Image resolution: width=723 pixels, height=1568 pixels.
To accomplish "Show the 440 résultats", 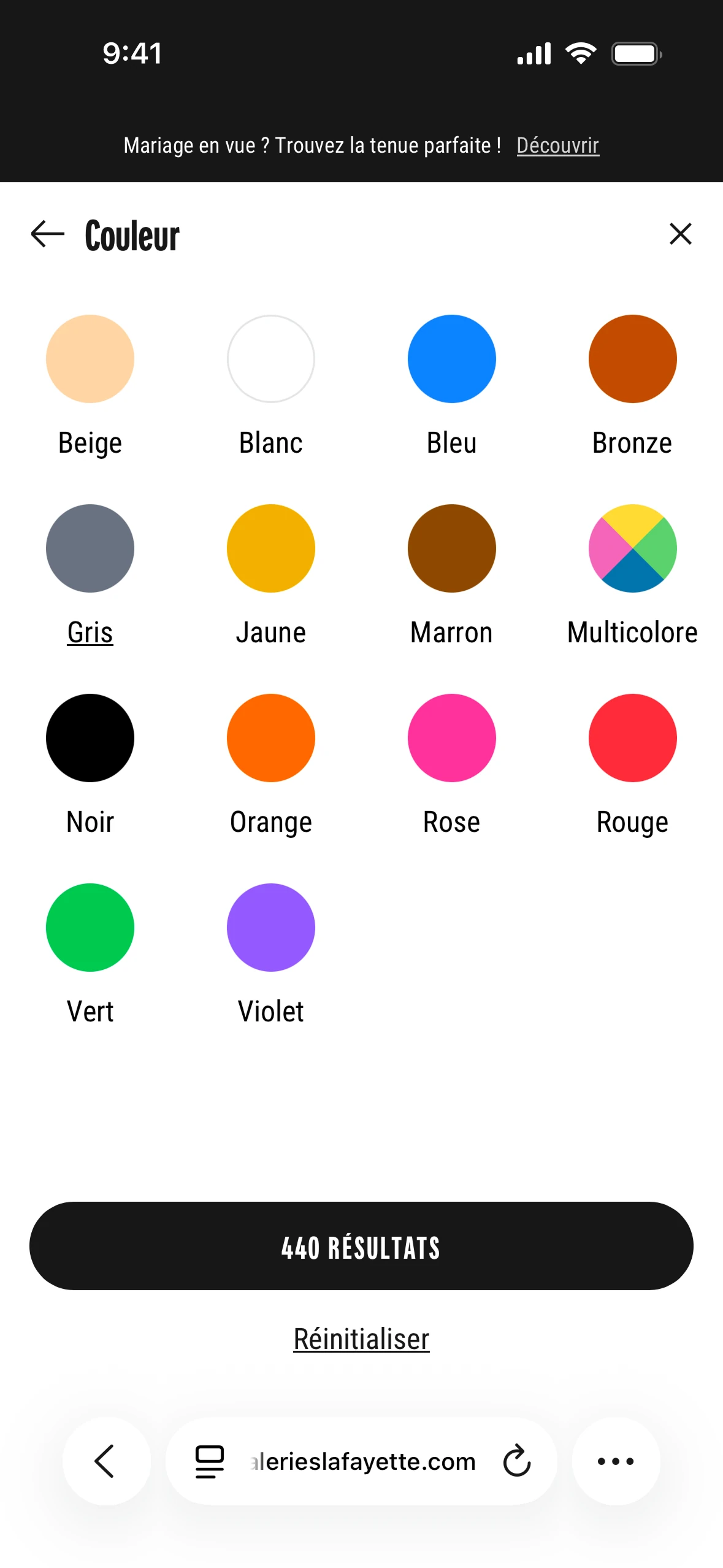I will (x=361, y=1247).
